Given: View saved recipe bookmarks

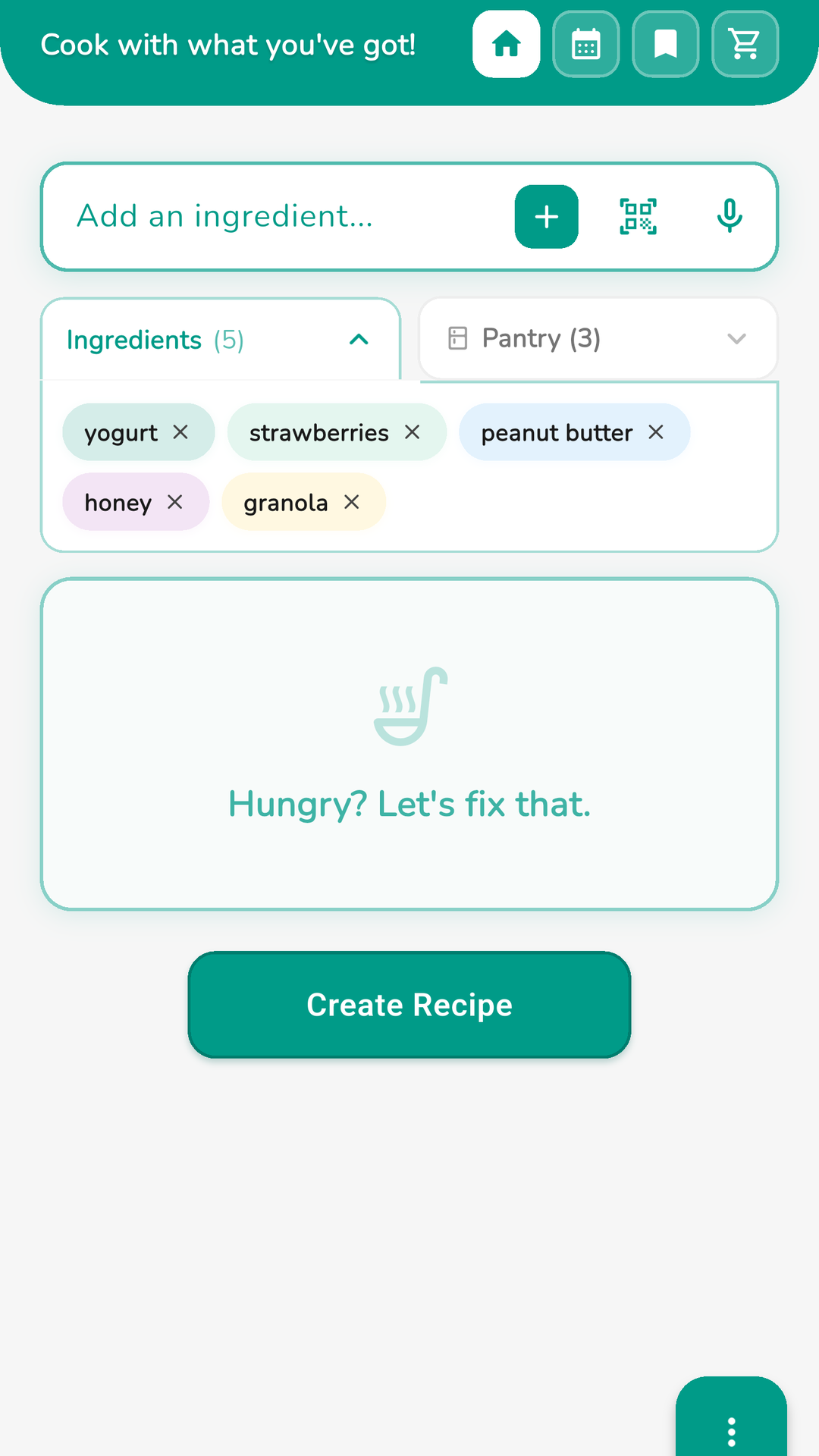Looking at the screenshot, I should (665, 45).
